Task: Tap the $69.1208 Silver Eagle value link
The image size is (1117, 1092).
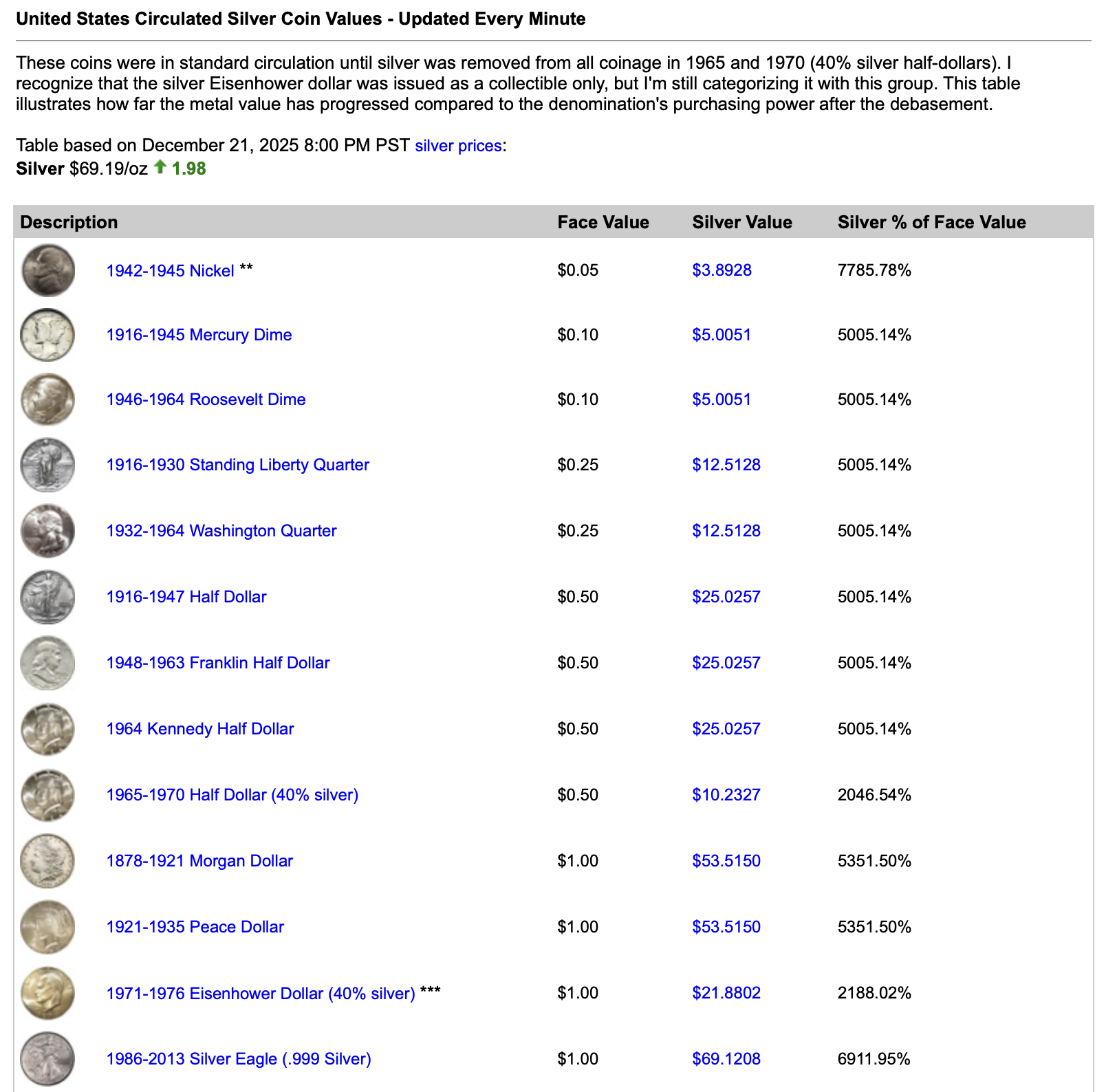Action: coord(726,1059)
